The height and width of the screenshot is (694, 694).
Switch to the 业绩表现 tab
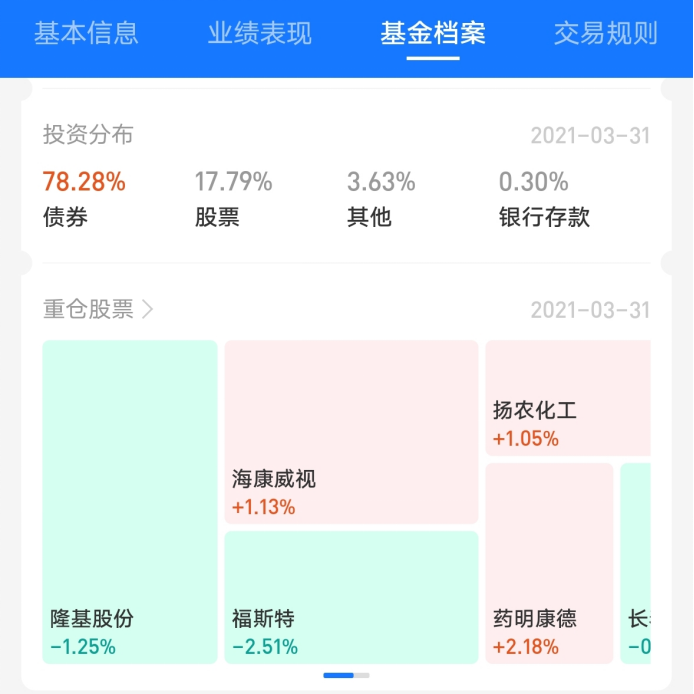click(260, 33)
